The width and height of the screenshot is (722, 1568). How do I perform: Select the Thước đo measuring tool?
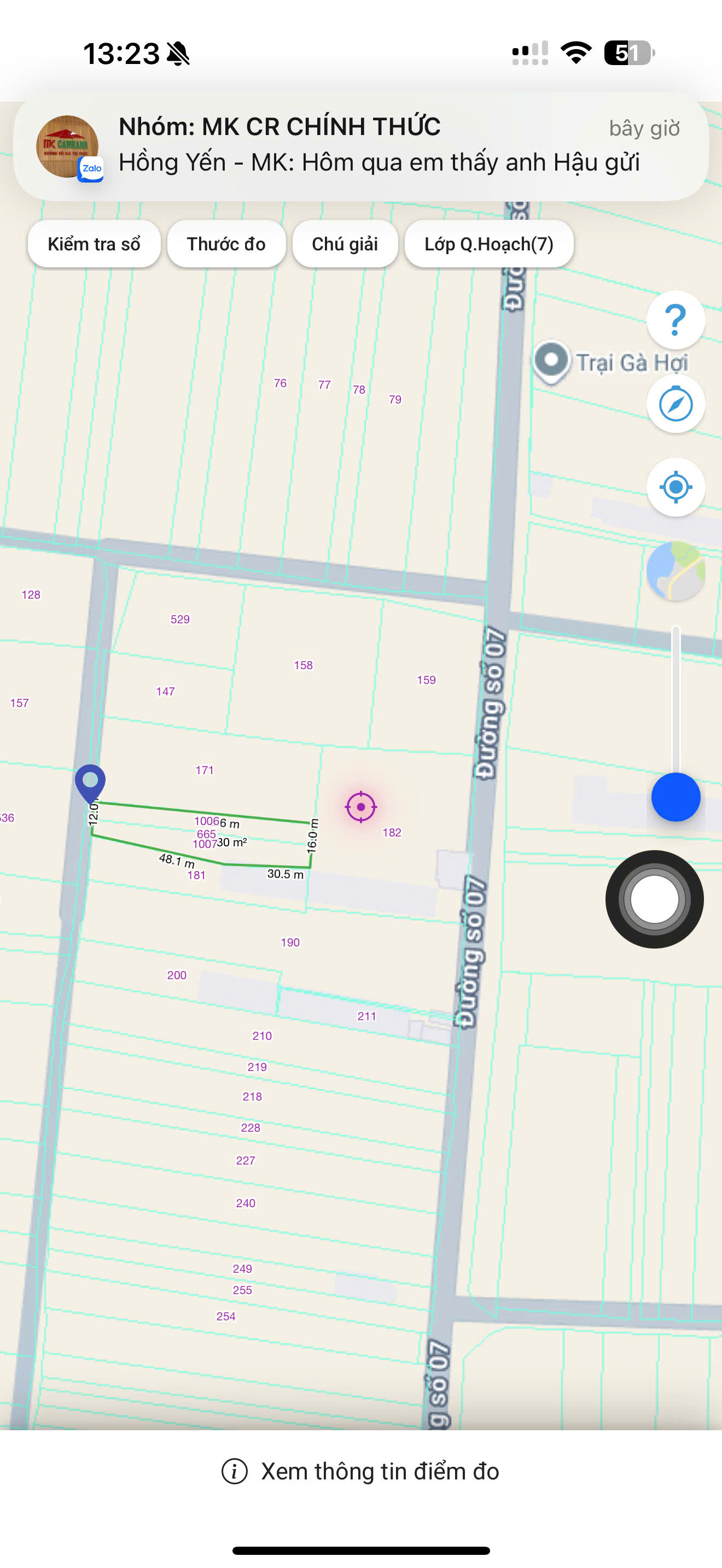pyautogui.click(x=226, y=244)
